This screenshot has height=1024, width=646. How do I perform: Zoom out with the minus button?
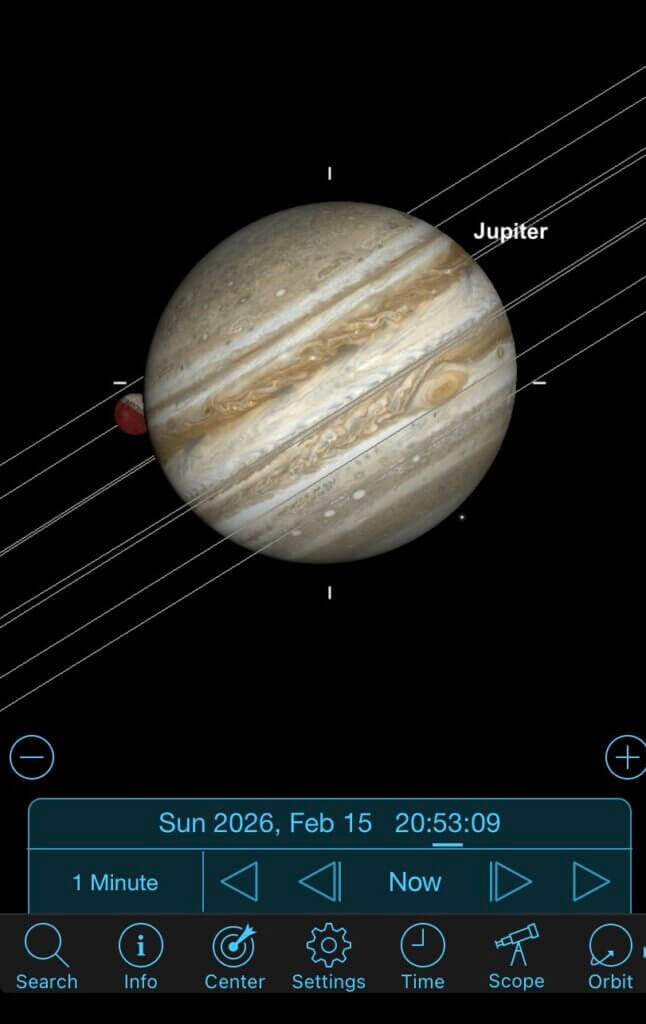(x=32, y=758)
